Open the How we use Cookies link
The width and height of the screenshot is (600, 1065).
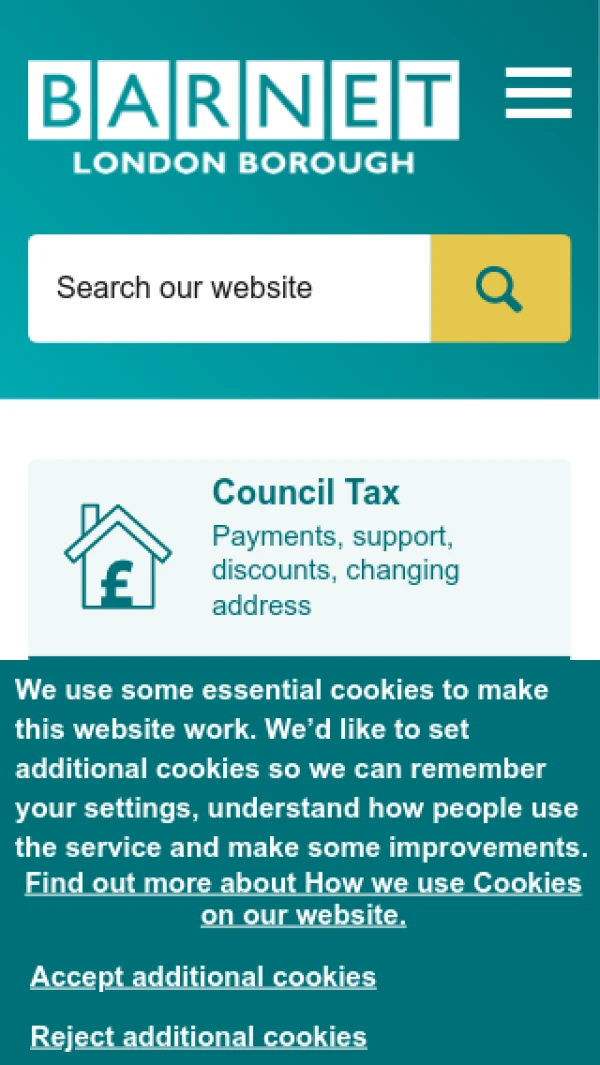(303, 898)
